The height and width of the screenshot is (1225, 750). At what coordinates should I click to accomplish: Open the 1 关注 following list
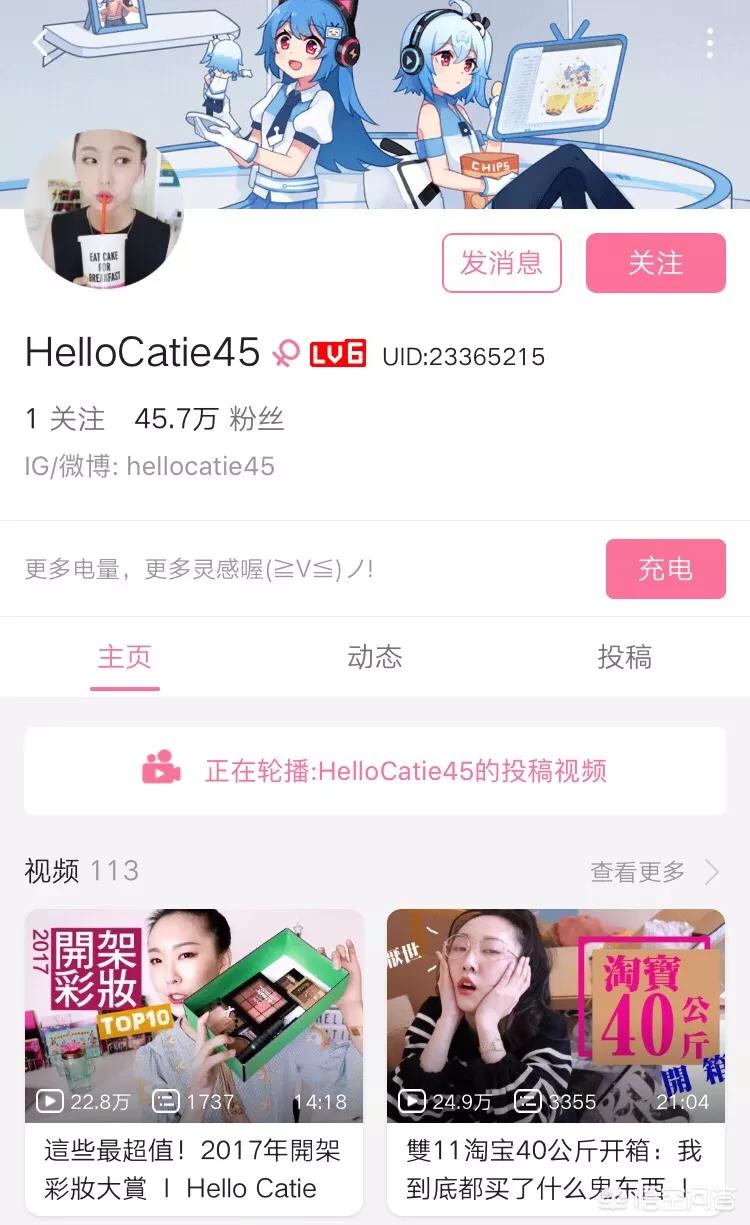pos(65,419)
